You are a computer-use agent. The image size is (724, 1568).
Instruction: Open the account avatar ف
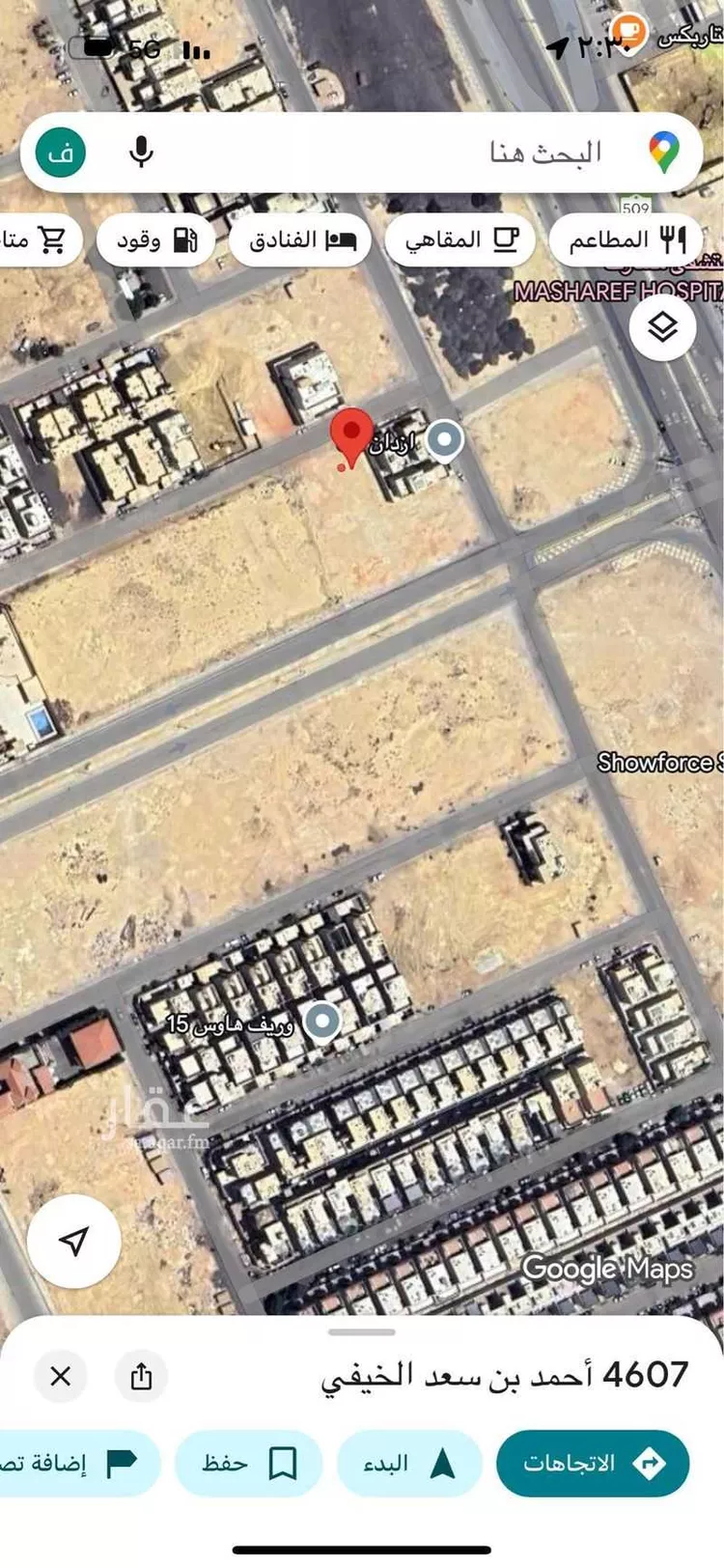click(61, 153)
